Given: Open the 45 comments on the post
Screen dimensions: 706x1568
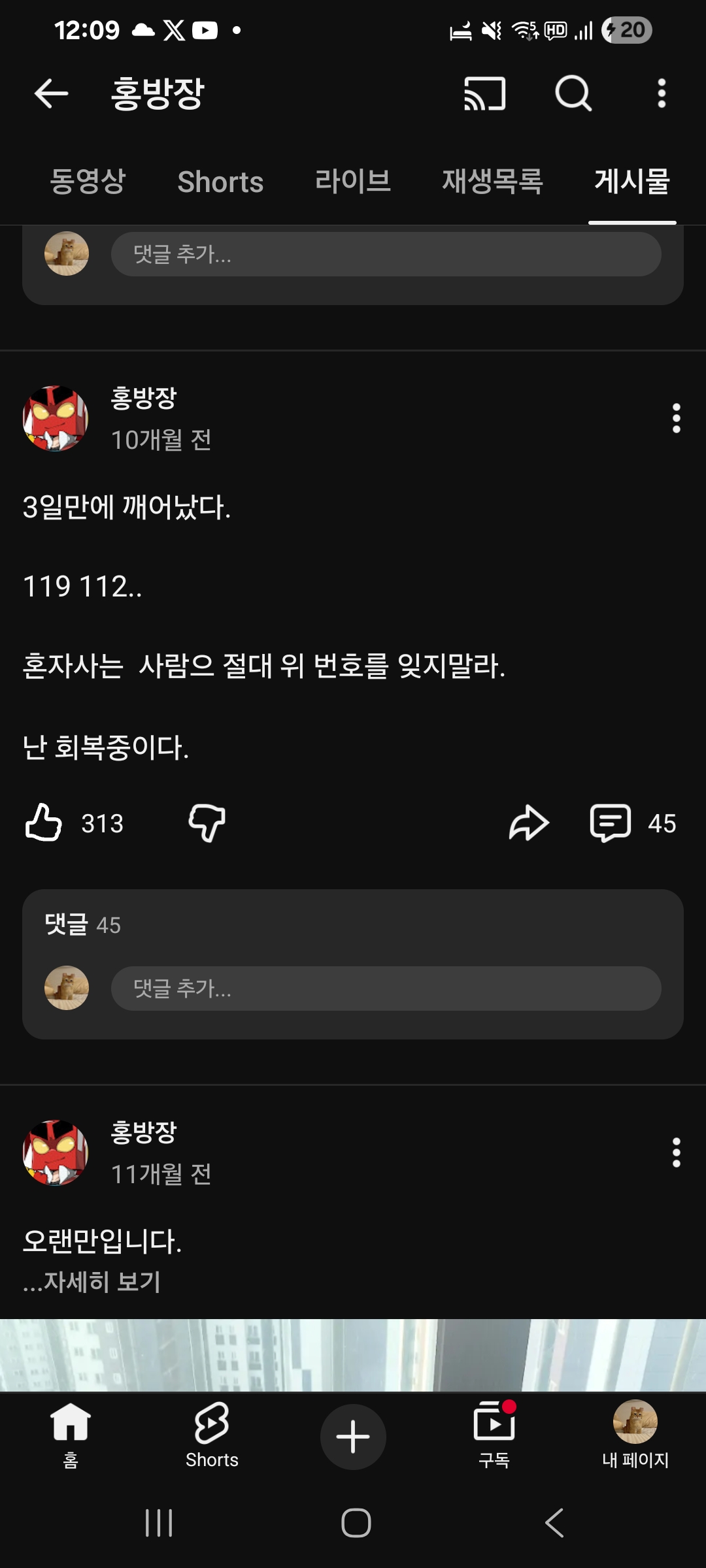Looking at the screenshot, I should click(611, 823).
